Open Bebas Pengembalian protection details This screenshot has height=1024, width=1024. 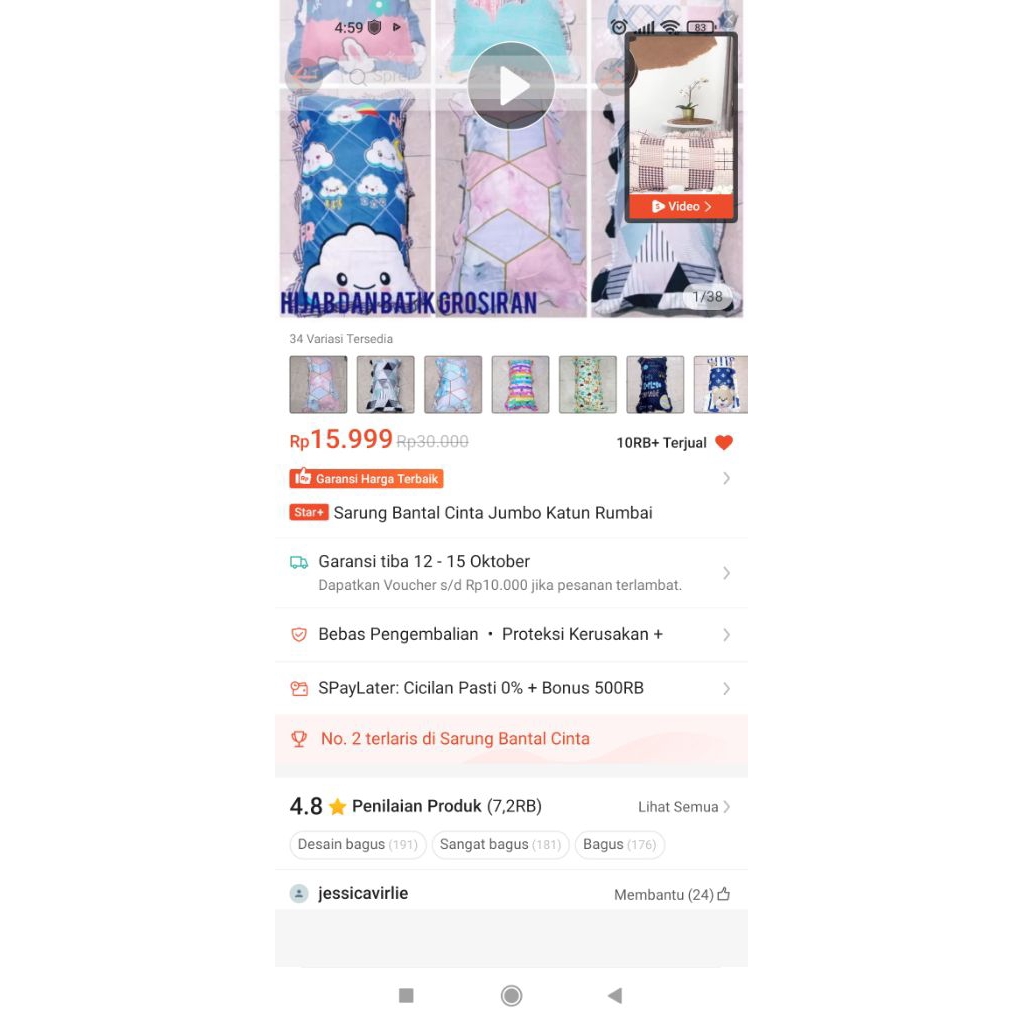point(510,635)
